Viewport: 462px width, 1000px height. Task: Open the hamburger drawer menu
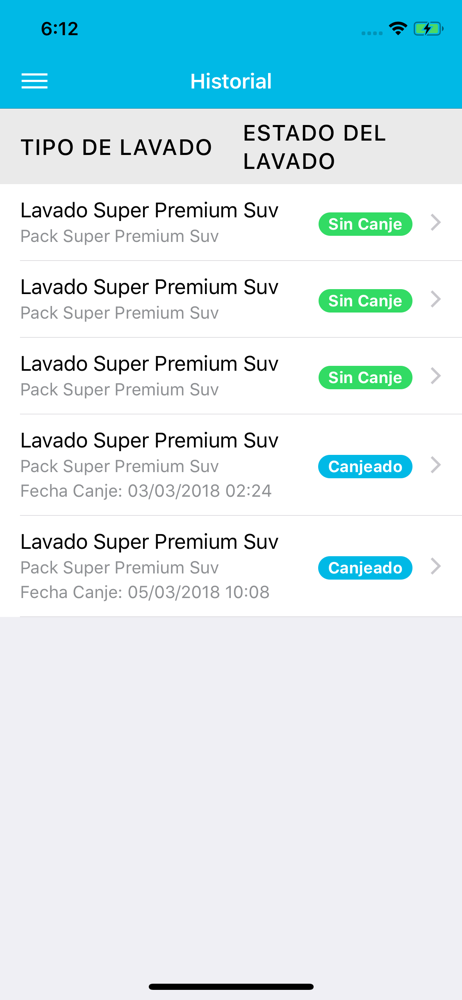point(34,81)
